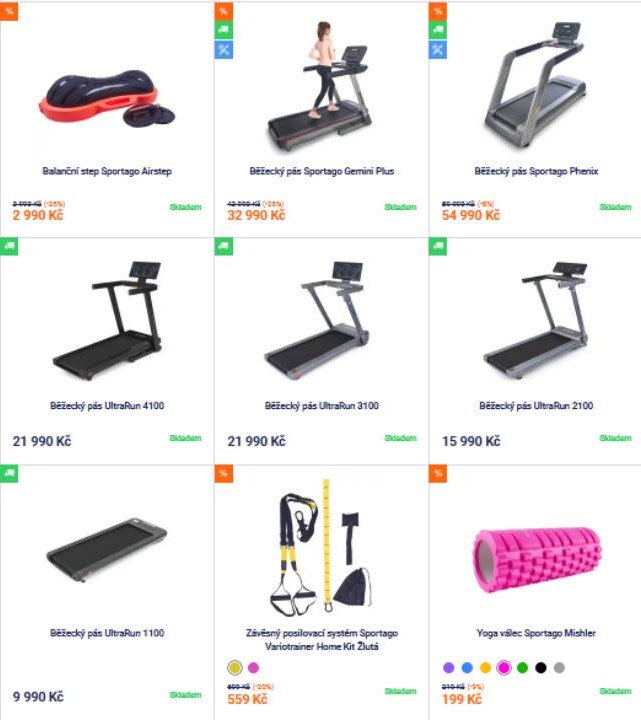View the UltraRun 2100 treadmill
This screenshot has height=720, width=641.
pos(536,406)
